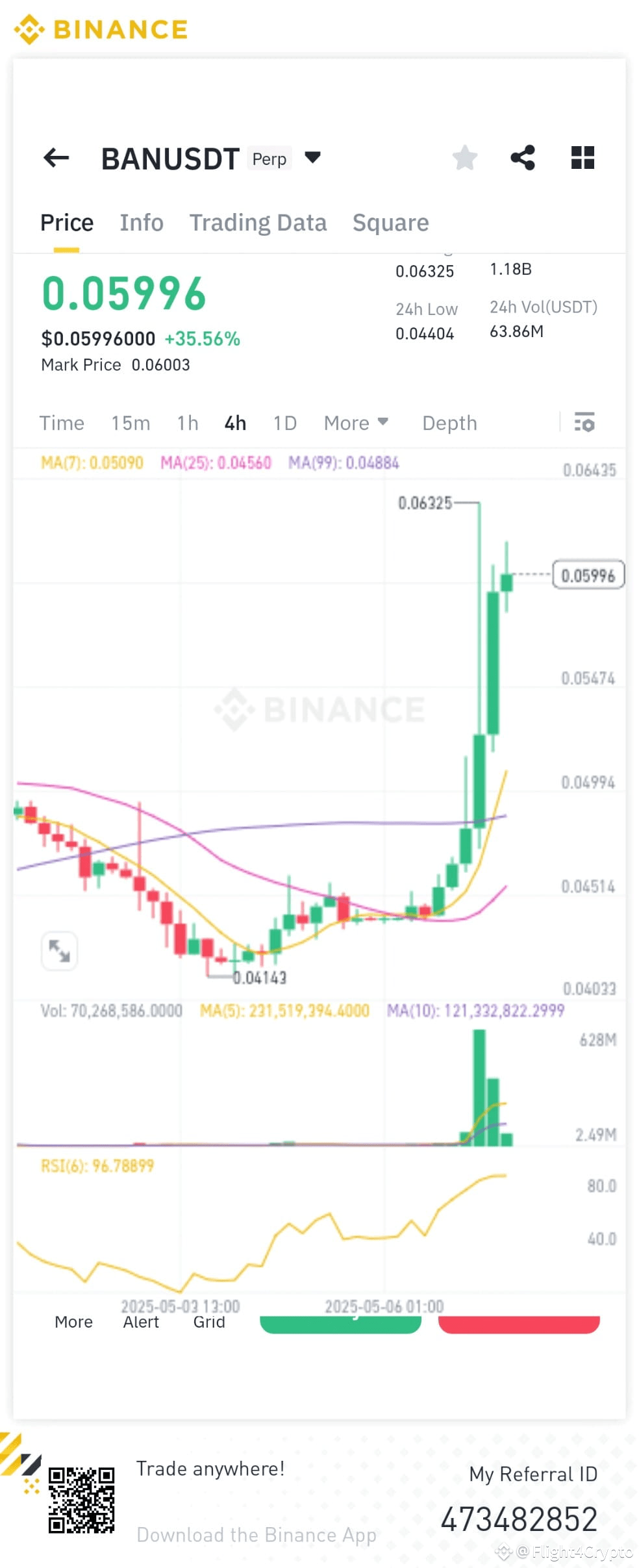The width and height of the screenshot is (639, 1568).
Task: View the Depth chart
Action: click(449, 423)
